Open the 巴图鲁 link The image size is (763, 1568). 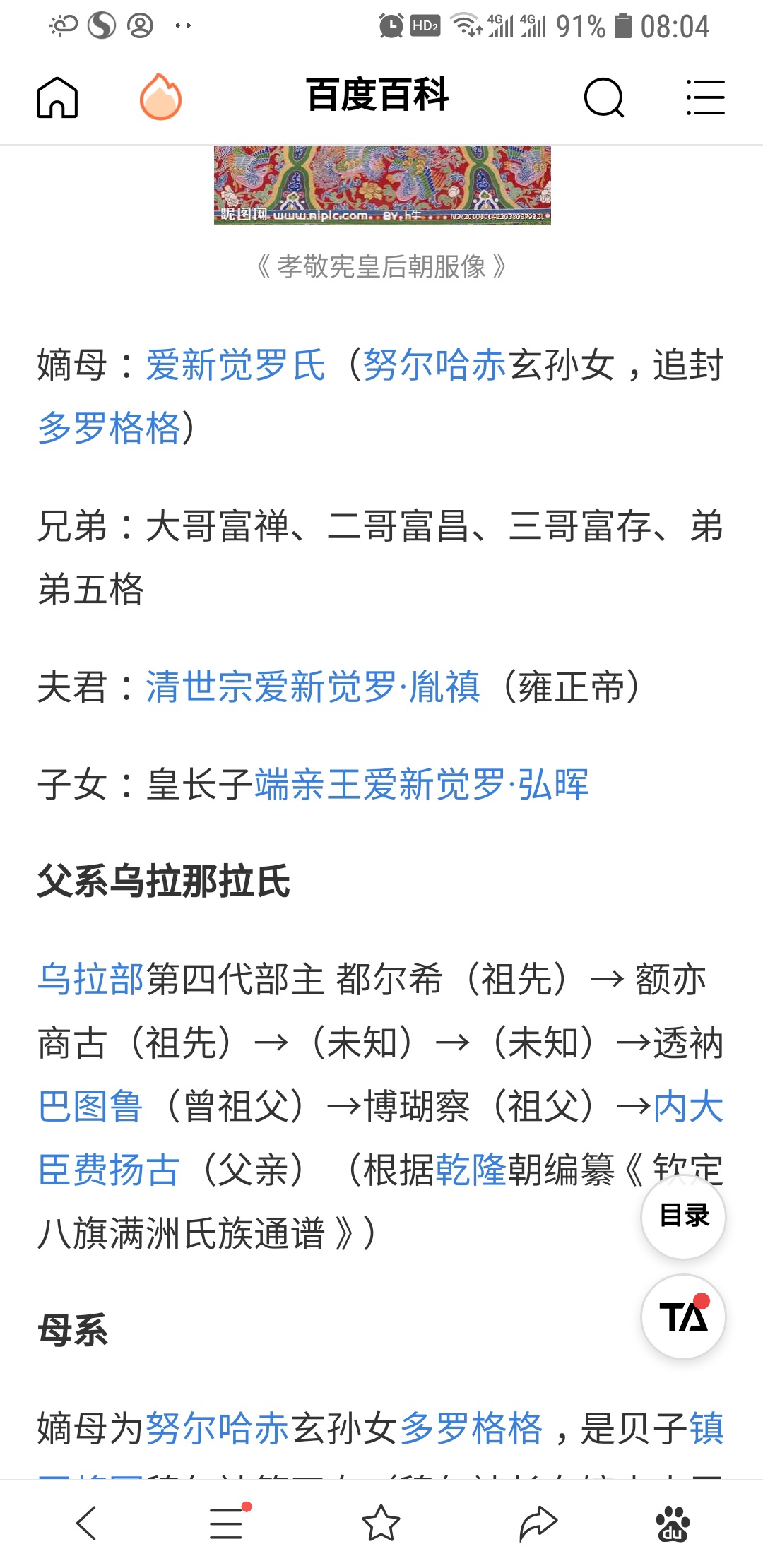90,1106
